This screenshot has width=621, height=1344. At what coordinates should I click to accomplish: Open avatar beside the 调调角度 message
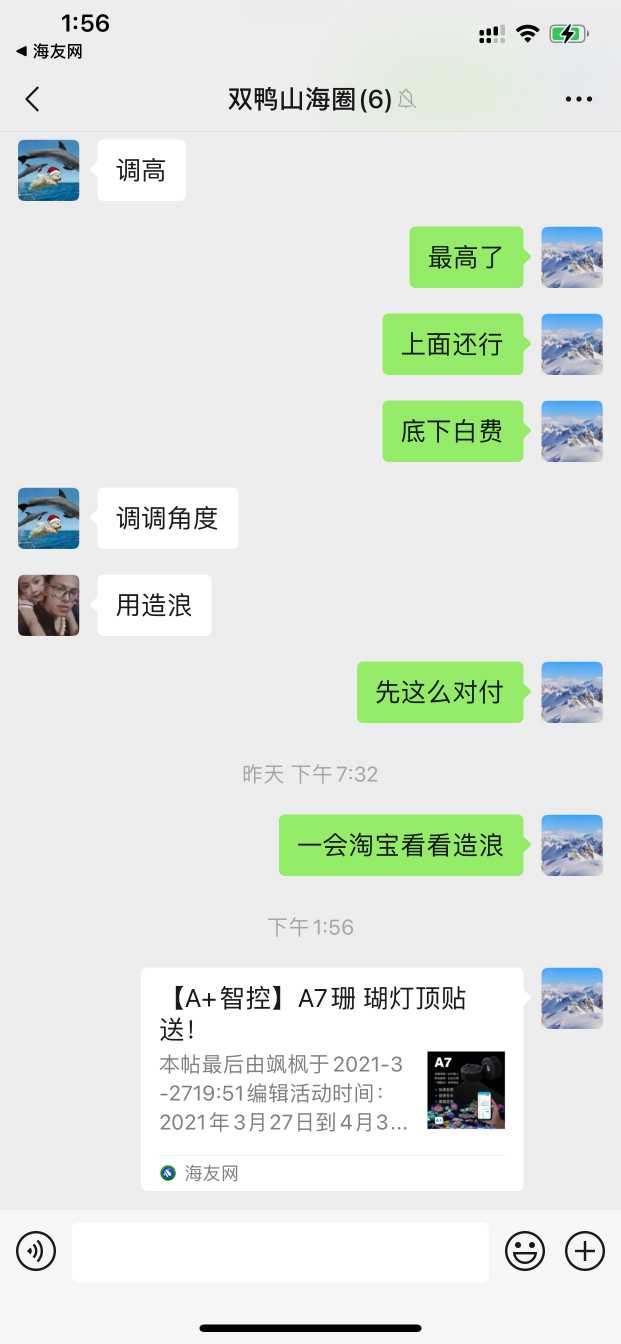tap(48, 518)
